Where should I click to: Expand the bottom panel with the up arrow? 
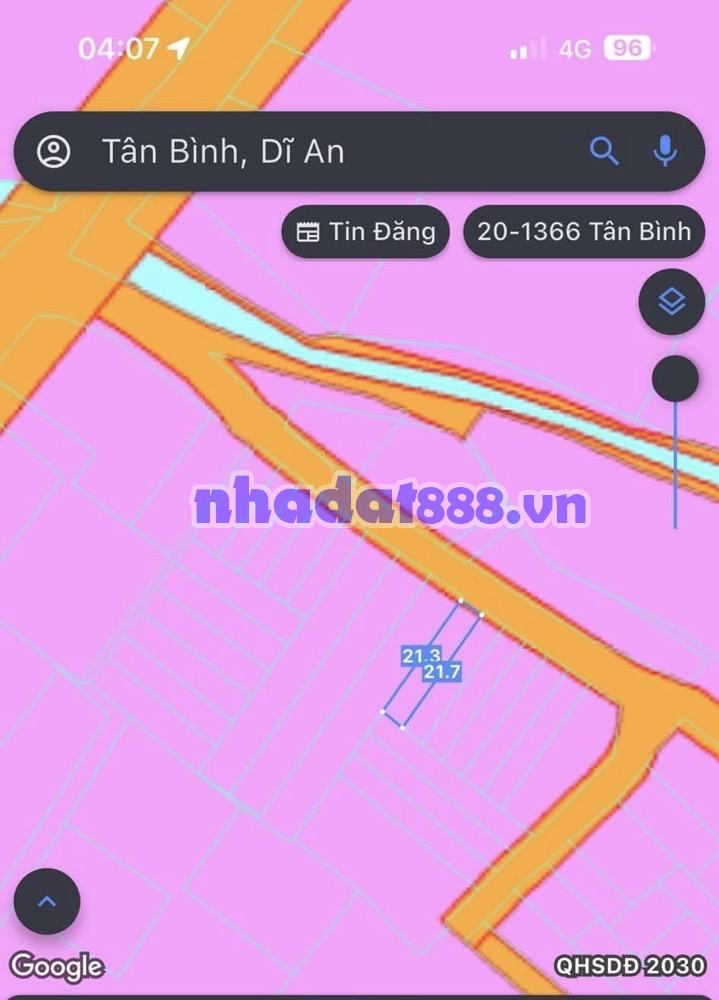[47, 901]
